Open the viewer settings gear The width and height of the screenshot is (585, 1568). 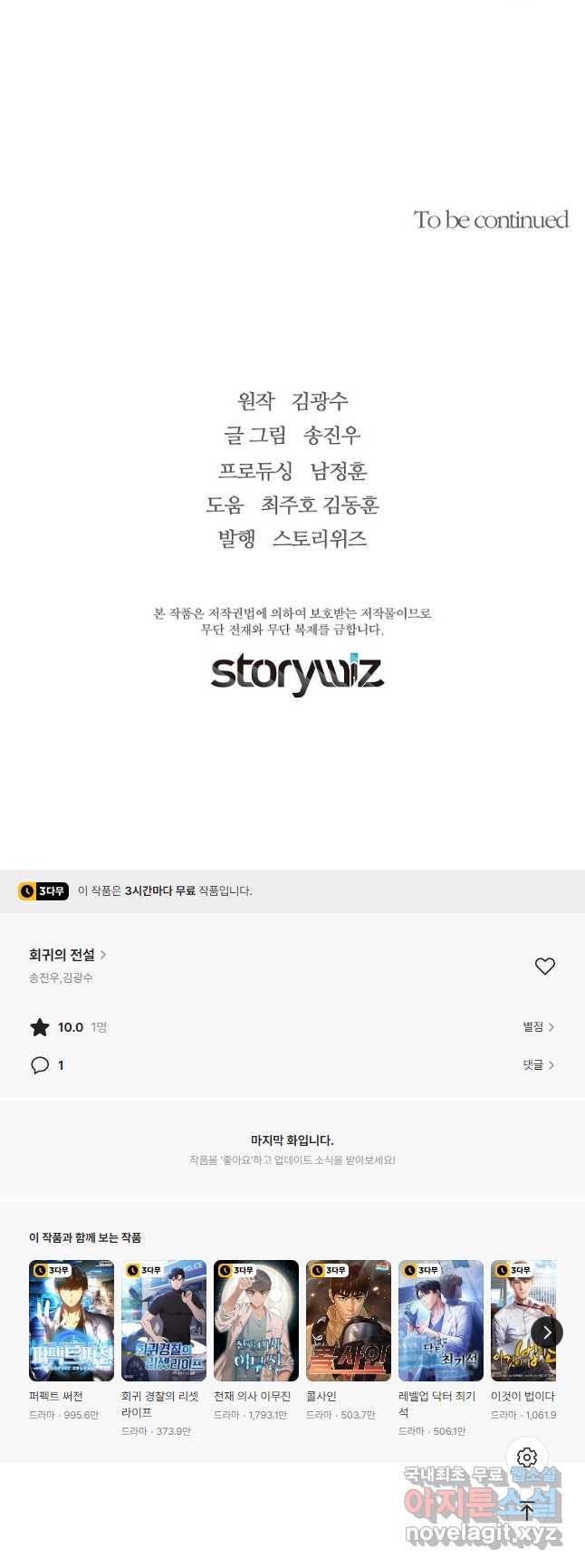tap(527, 1457)
